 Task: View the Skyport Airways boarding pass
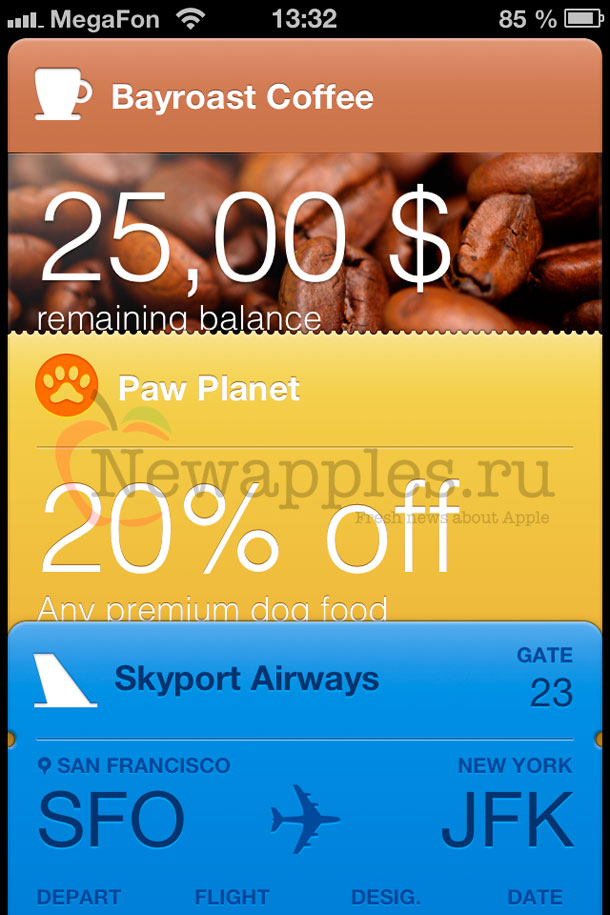pos(246,680)
